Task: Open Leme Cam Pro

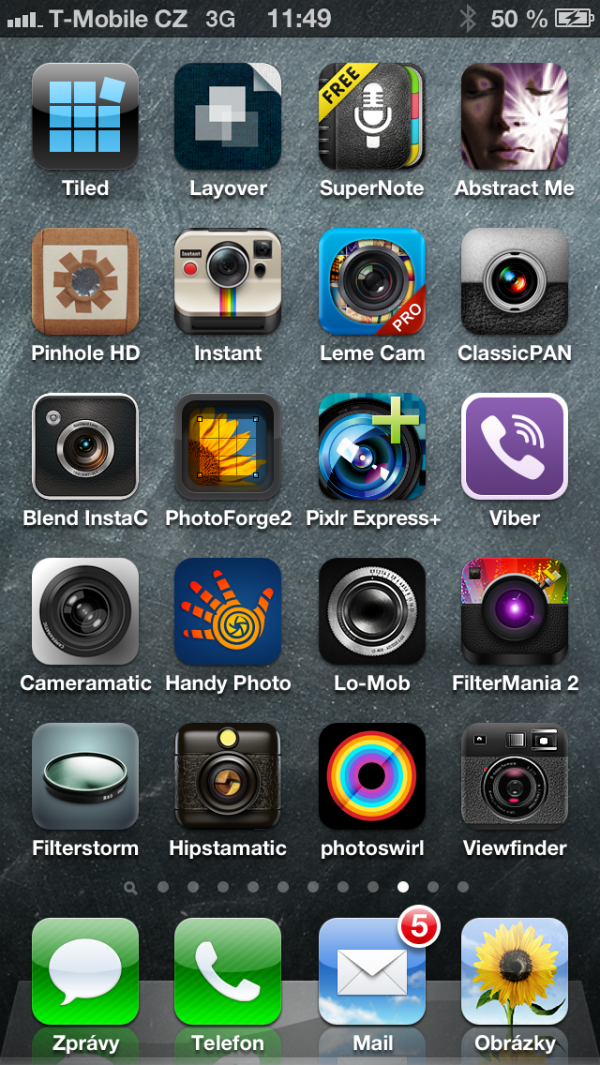Action: pyautogui.click(x=372, y=281)
